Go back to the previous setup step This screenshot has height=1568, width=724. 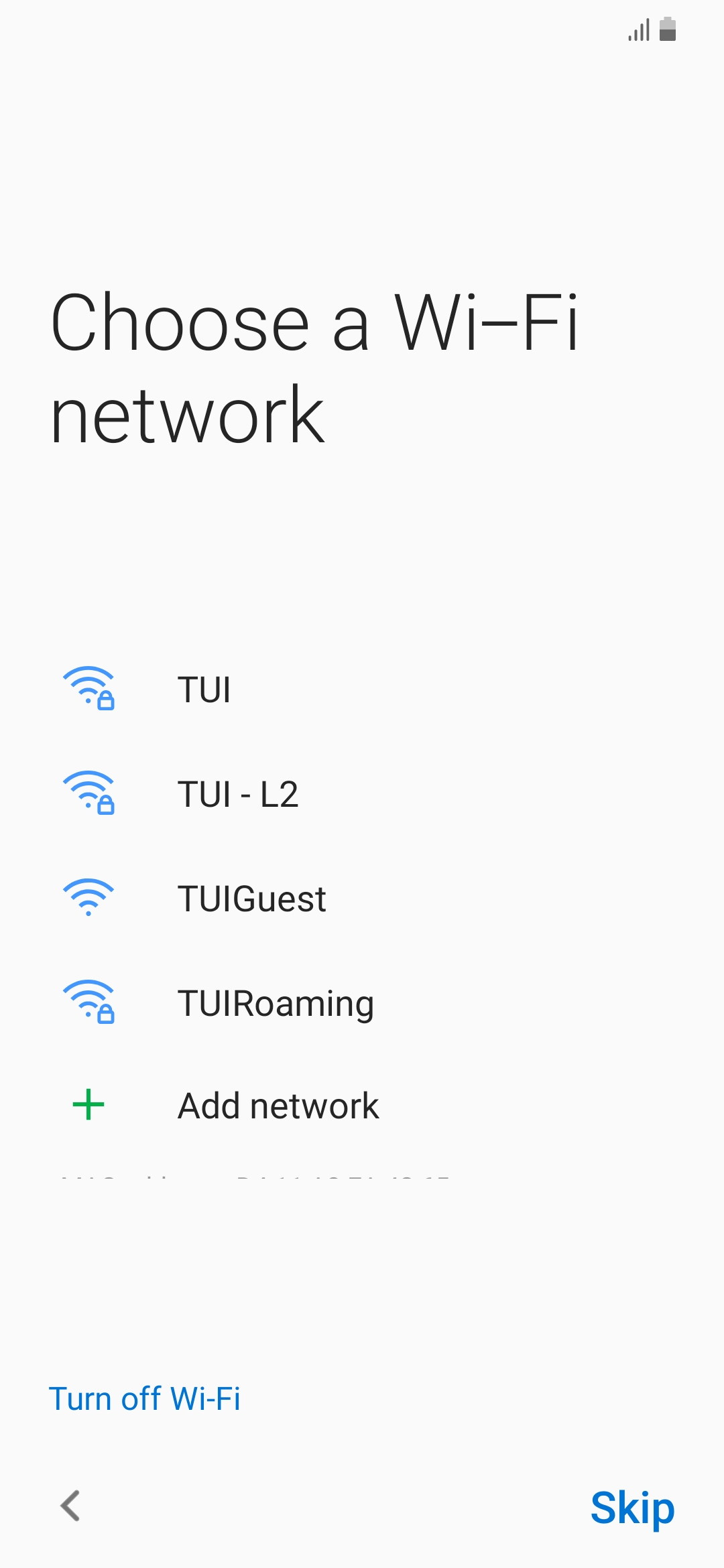(x=71, y=1506)
